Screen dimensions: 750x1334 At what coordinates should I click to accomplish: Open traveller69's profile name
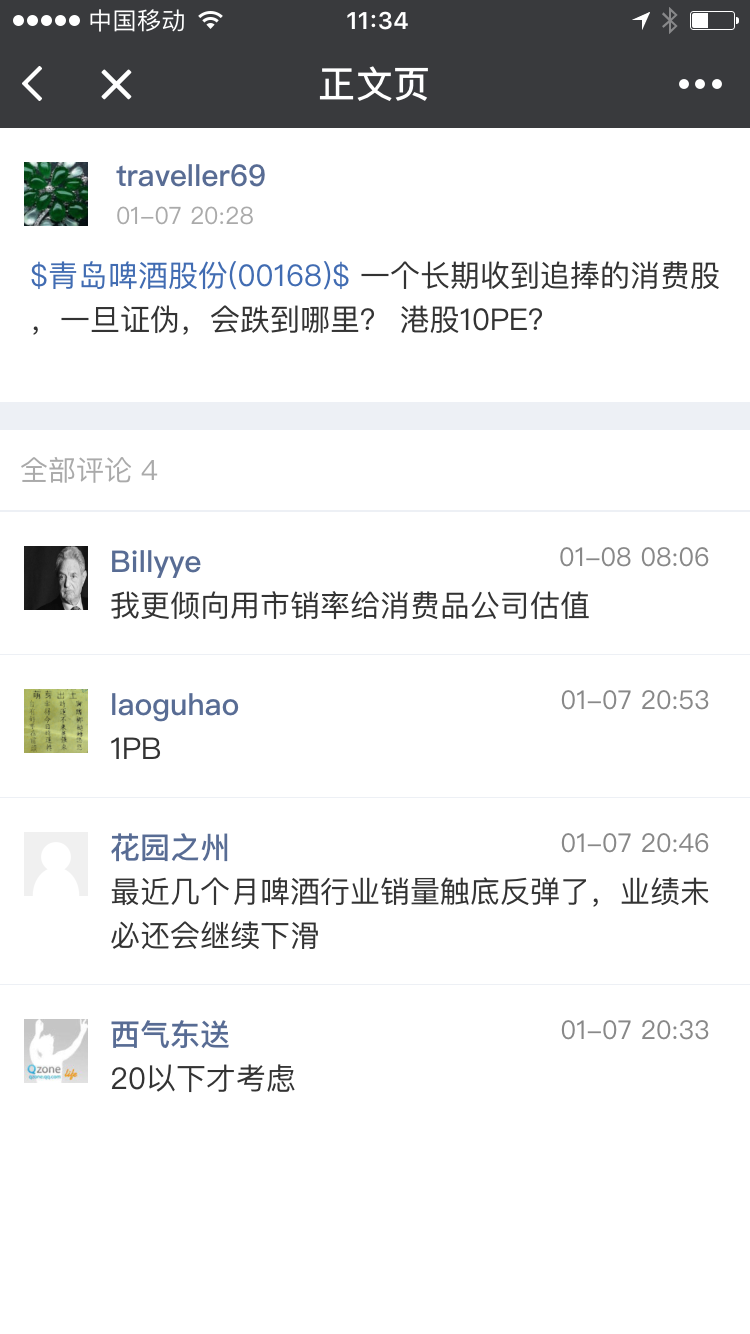pyautogui.click(x=191, y=176)
